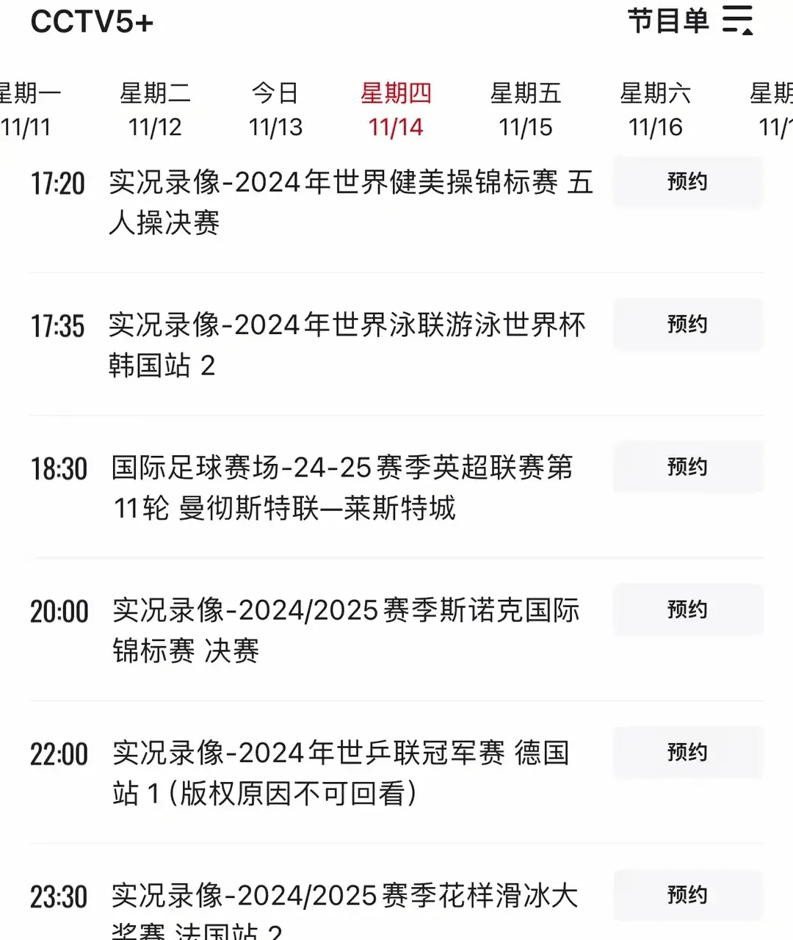Screen dimensions: 793x940
Task: Select the 星期四 11/14 date tab
Action: tap(396, 110)
